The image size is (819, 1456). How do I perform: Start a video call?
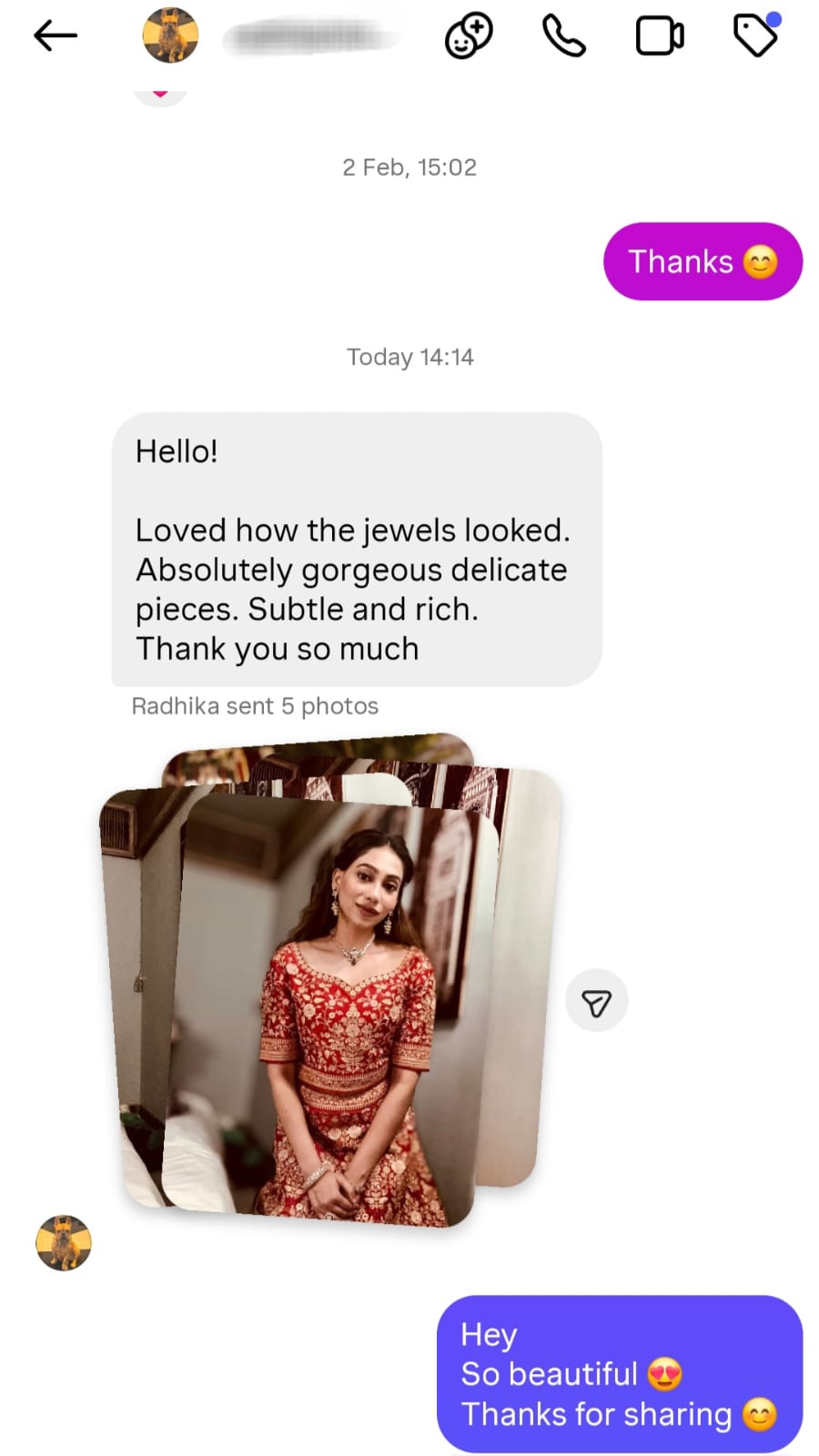point(659,36)
